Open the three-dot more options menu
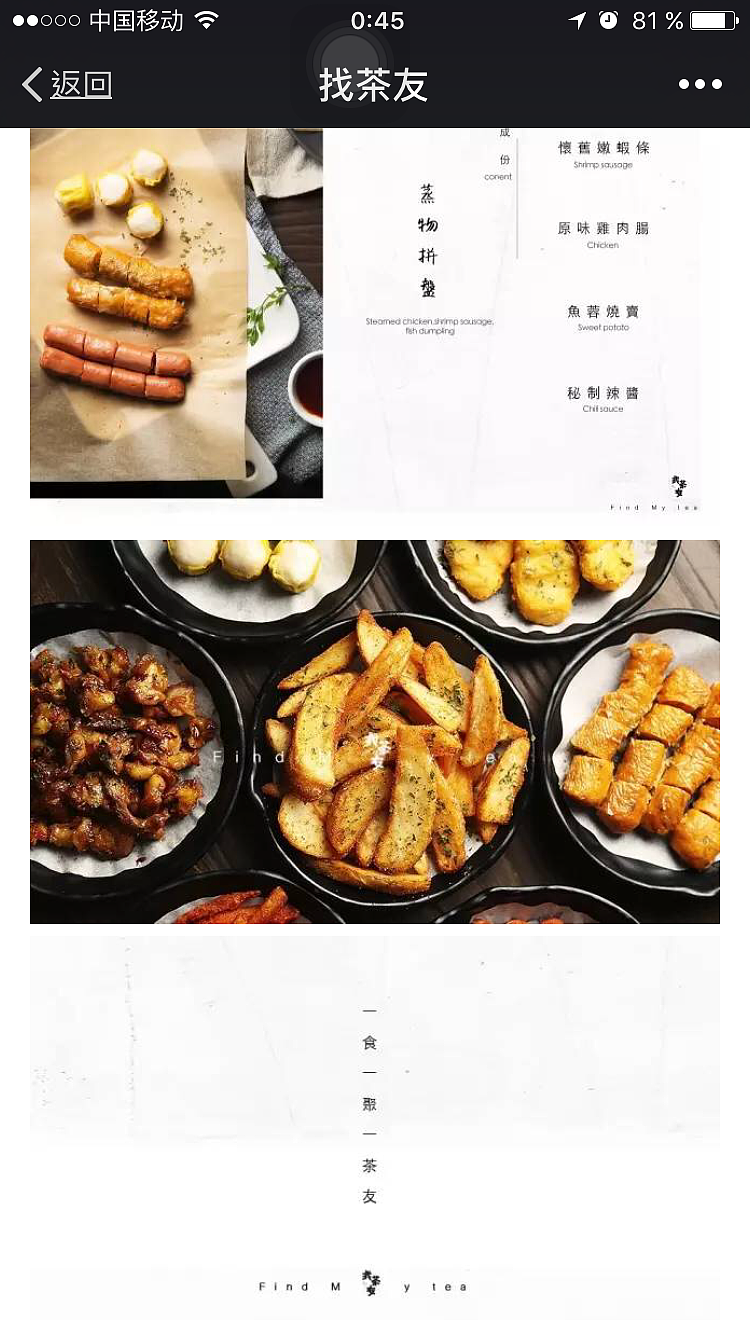 700,85
